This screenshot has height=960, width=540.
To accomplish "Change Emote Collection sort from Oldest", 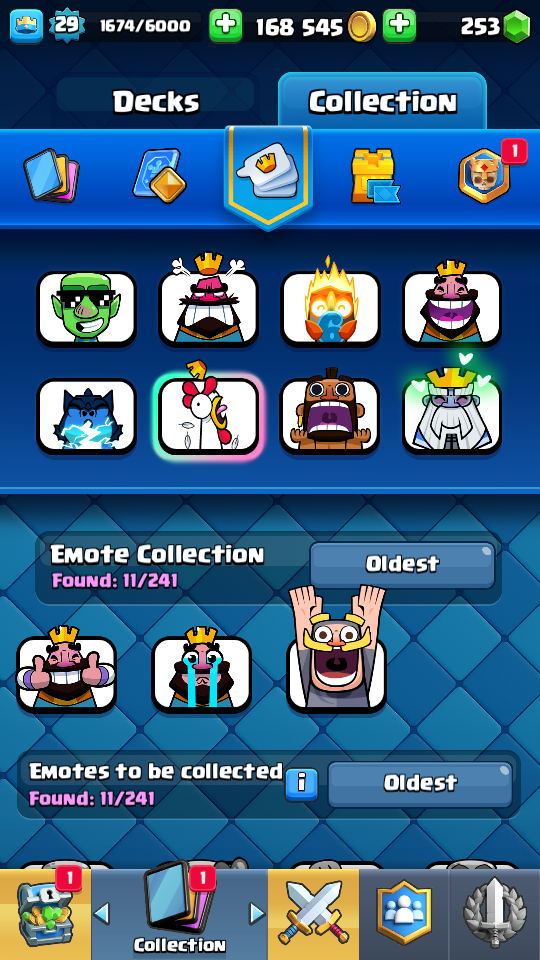I will click(x=402, y=564).
